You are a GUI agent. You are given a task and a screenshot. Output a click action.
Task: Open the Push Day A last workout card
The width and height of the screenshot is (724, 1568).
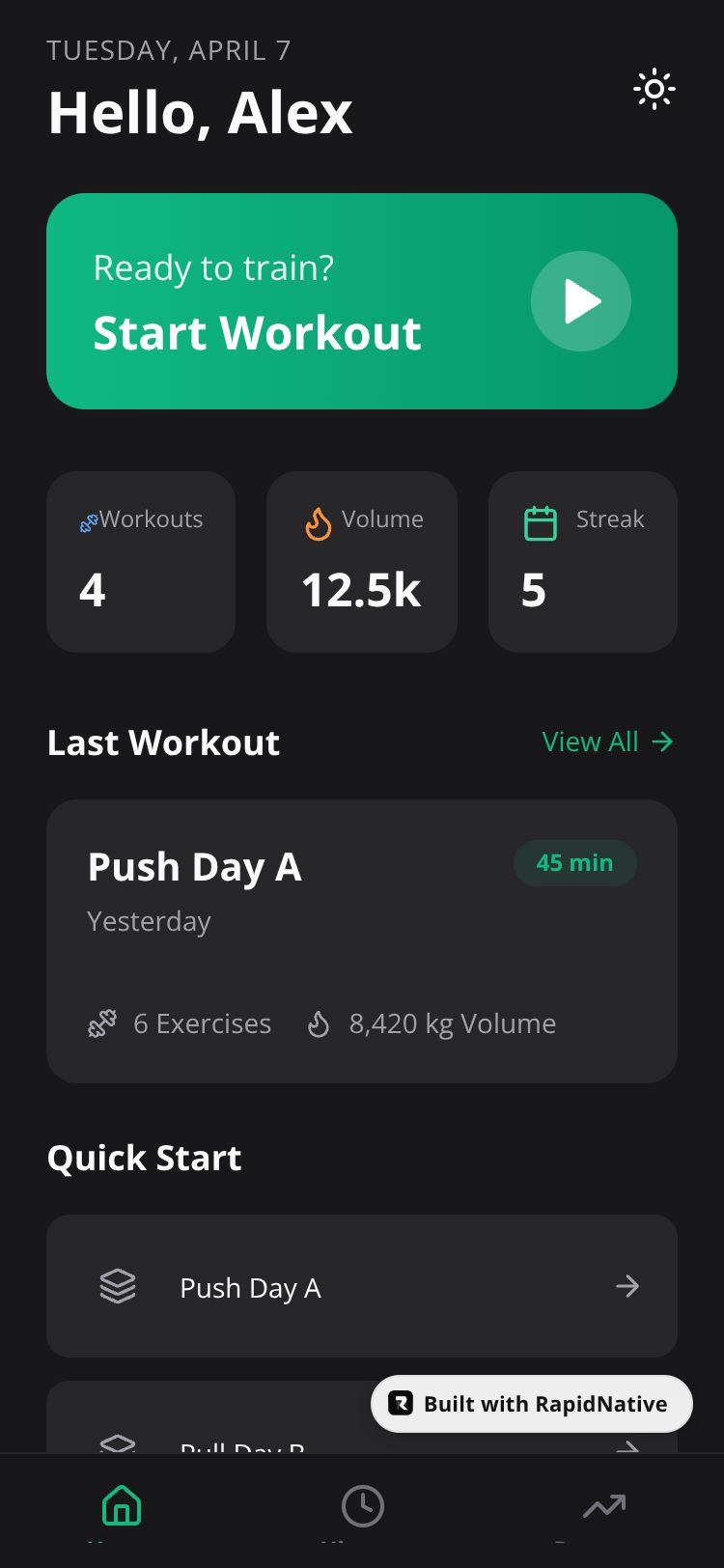(x=361, y=940)
